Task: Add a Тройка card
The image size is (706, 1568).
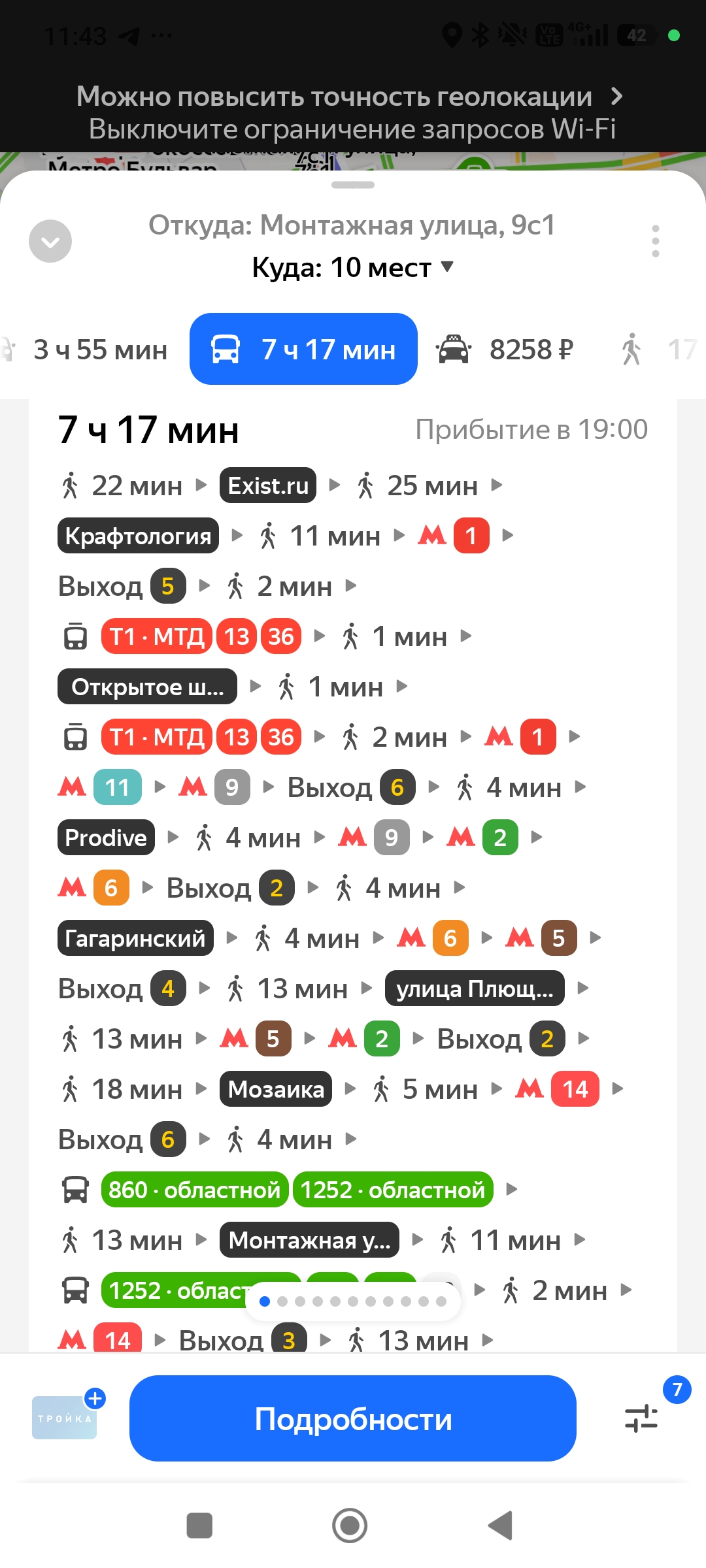Action: 64,1417
